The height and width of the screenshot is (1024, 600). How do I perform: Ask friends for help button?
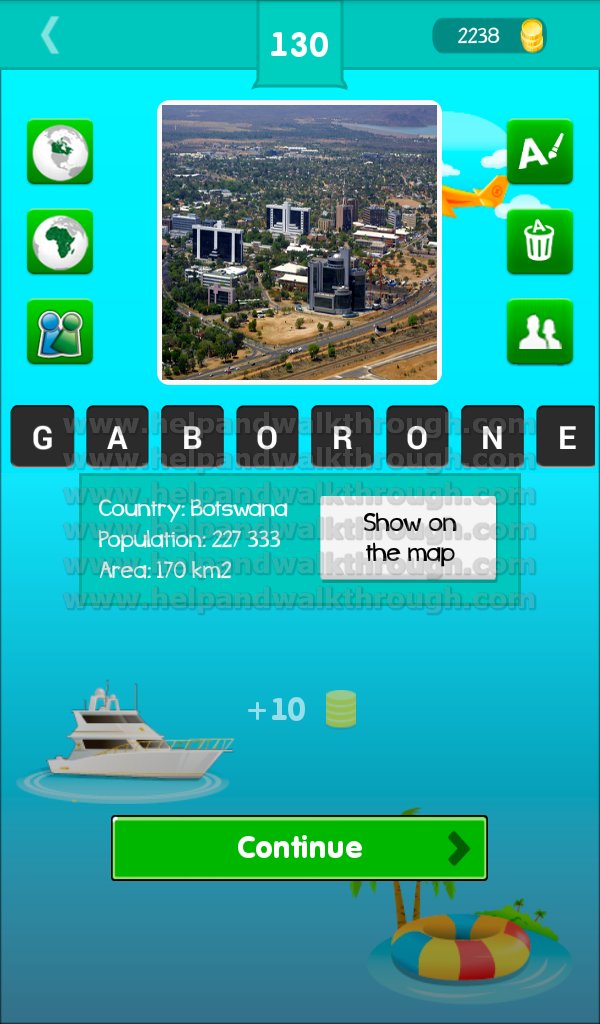pyautogui.click(x=540, y=332)
